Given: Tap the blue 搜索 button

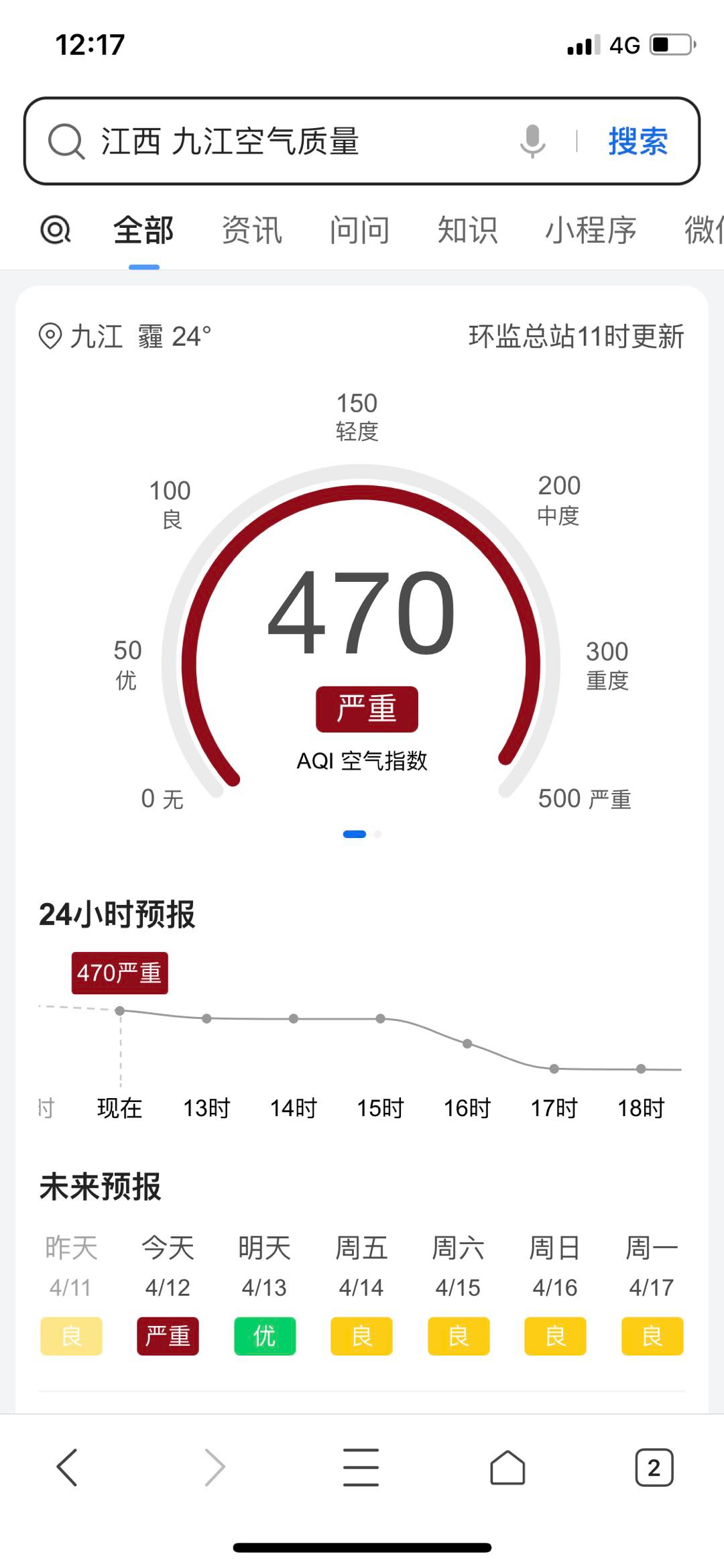Looking at the screenshot, I should (x=638, y=141).
